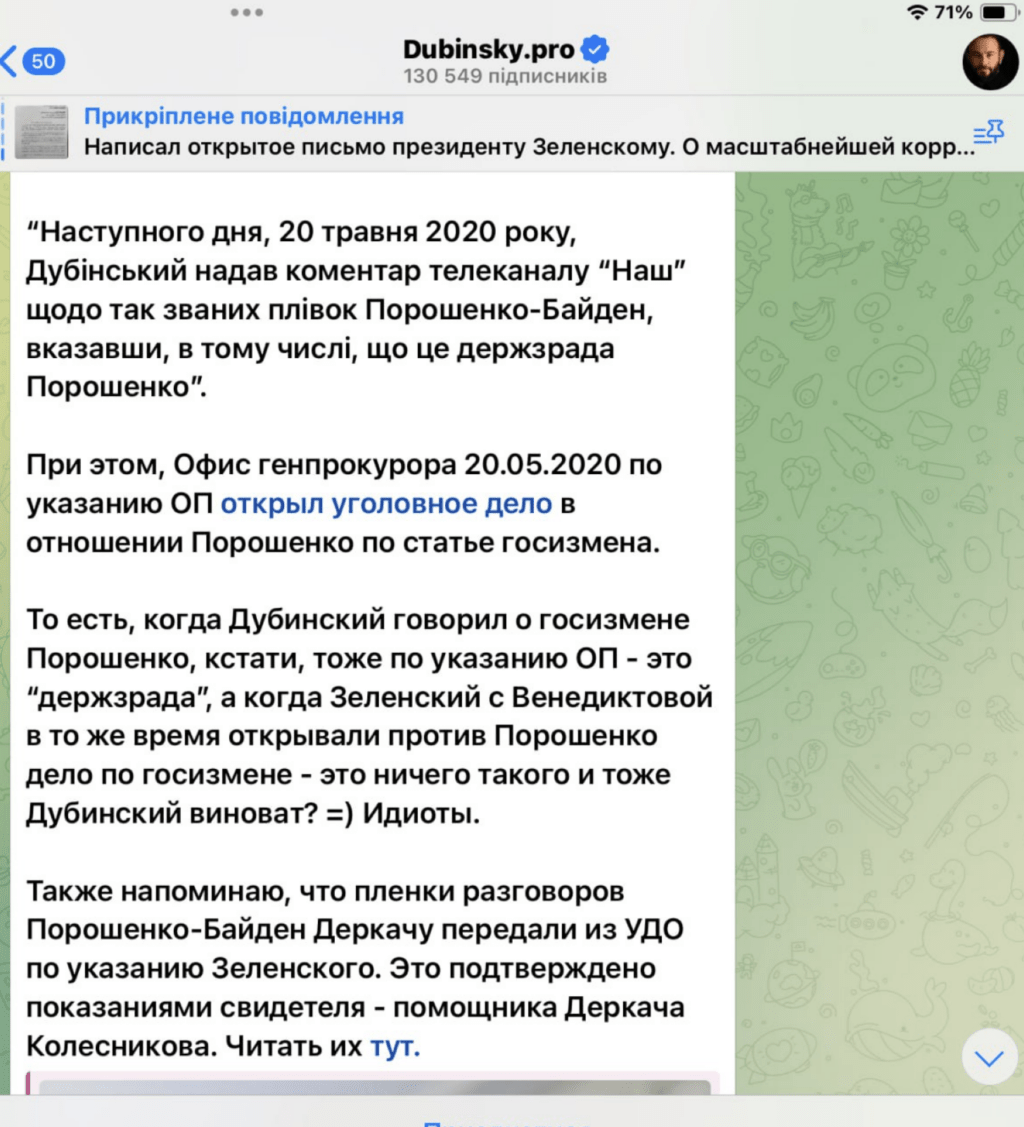Go back to the chat list
This screenshot has height=1127, width=1024.
32,61
